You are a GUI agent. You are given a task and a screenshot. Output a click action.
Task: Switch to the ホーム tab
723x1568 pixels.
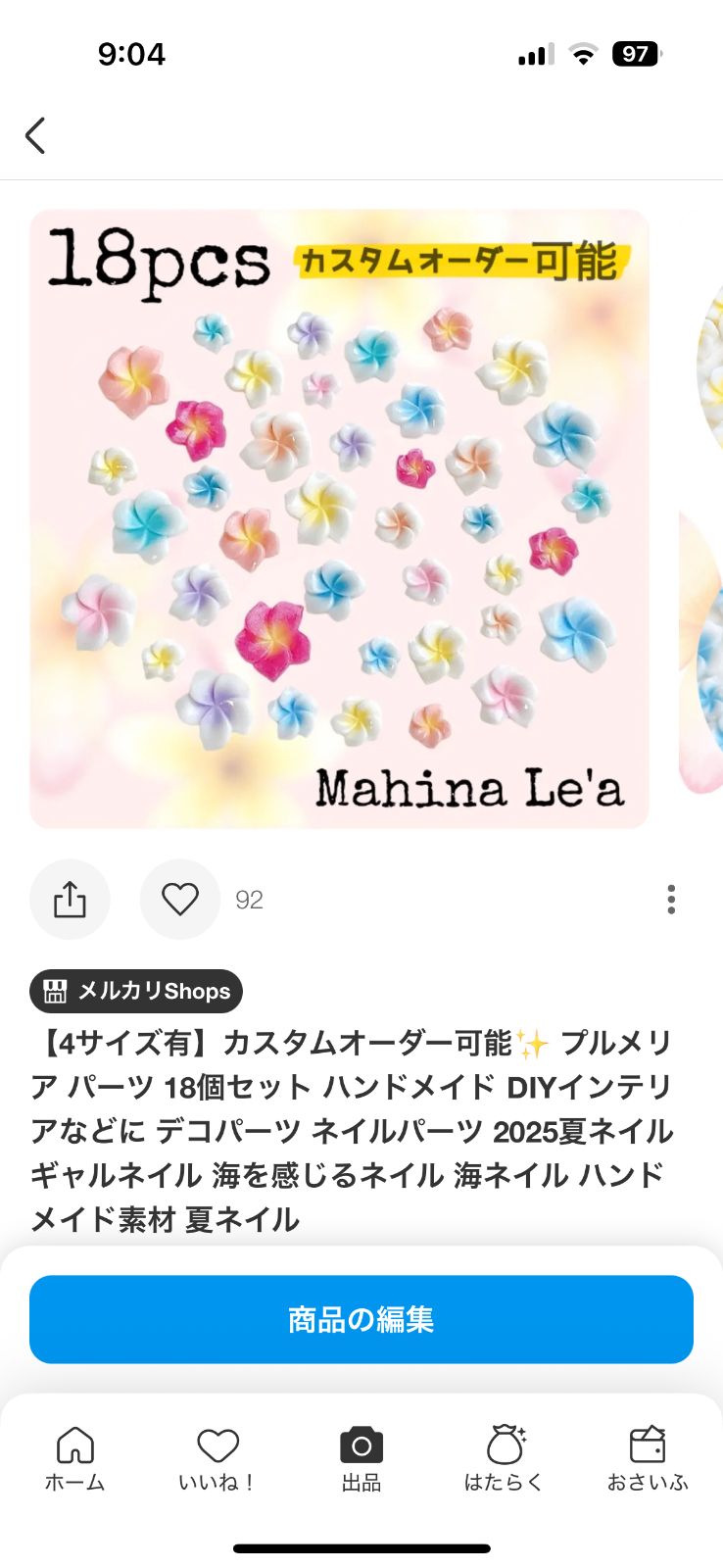tap(74, 1458)
